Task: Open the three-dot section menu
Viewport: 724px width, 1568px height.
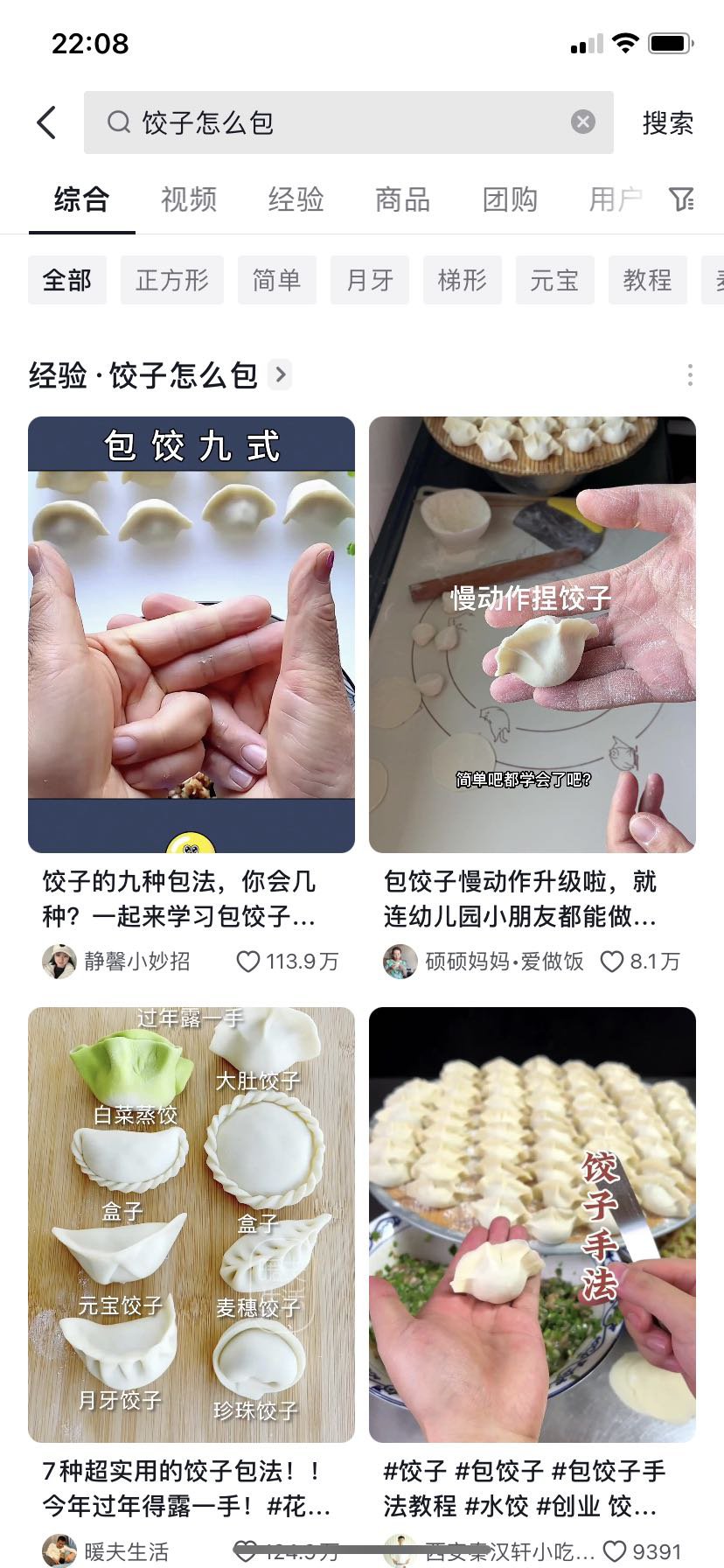Action: pos(690,374)
